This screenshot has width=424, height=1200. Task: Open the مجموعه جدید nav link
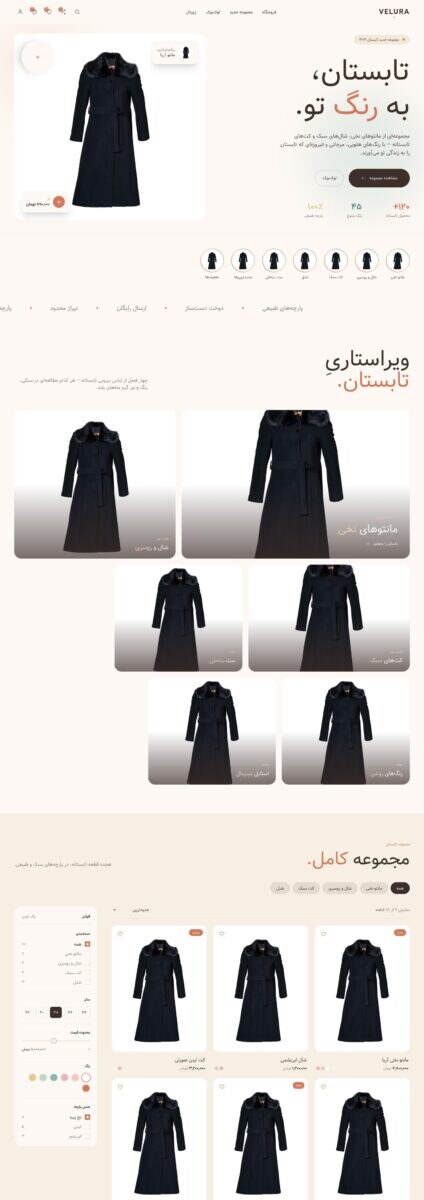[x=241, y=11]
